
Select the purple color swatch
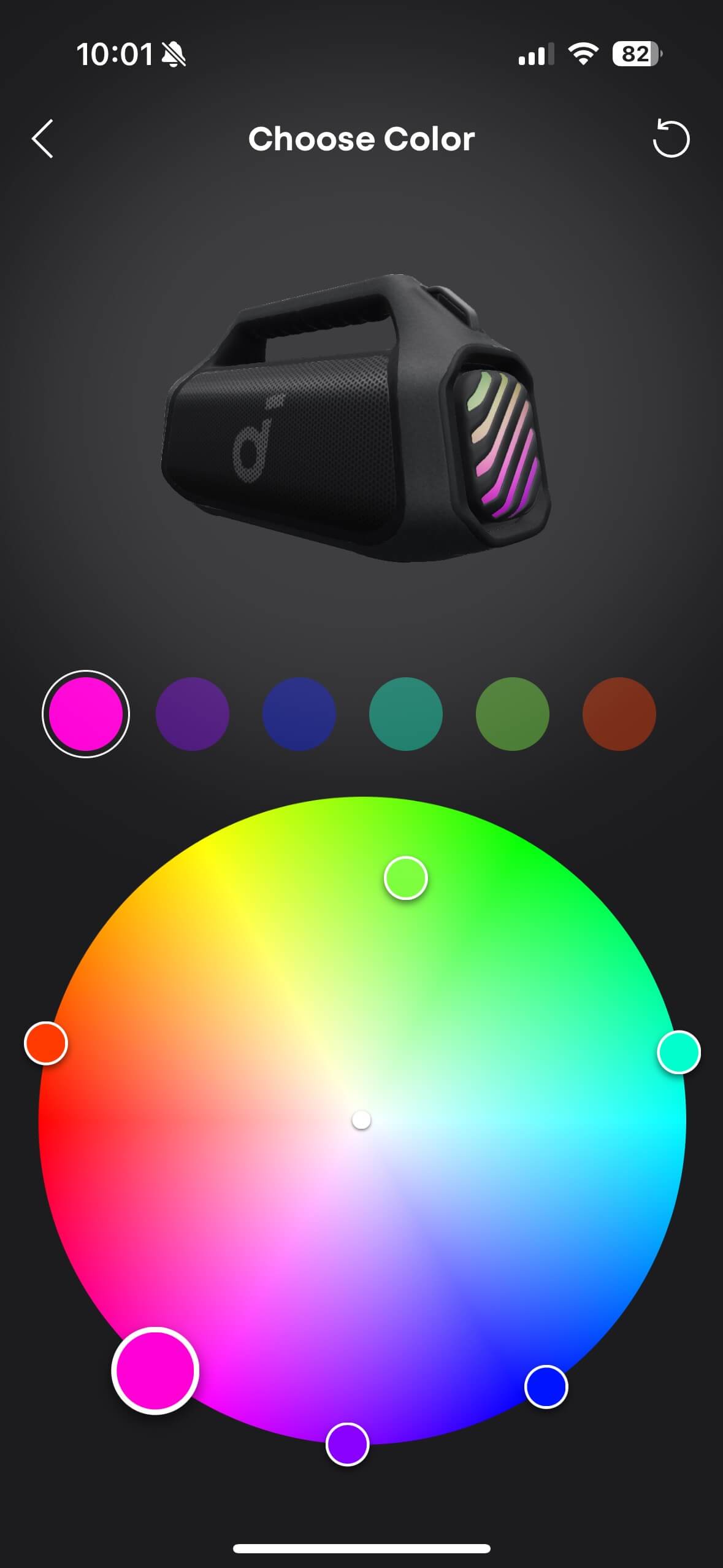coord(193,714)
